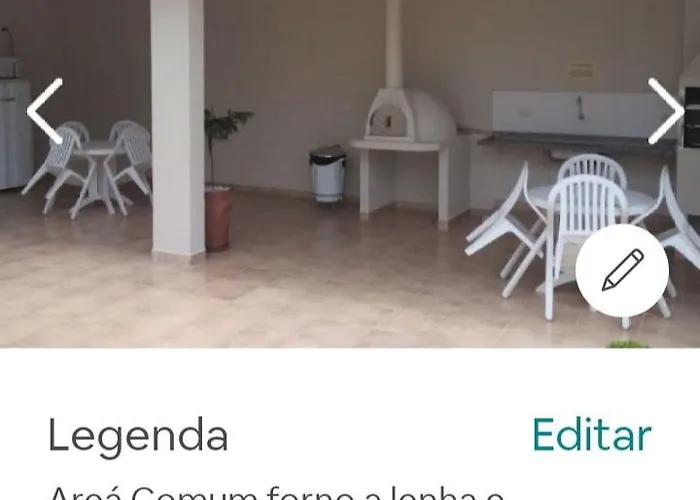Go to the next photo
Image resolution: width=700 pixels, height=500 pixels.
pos(665,111)
